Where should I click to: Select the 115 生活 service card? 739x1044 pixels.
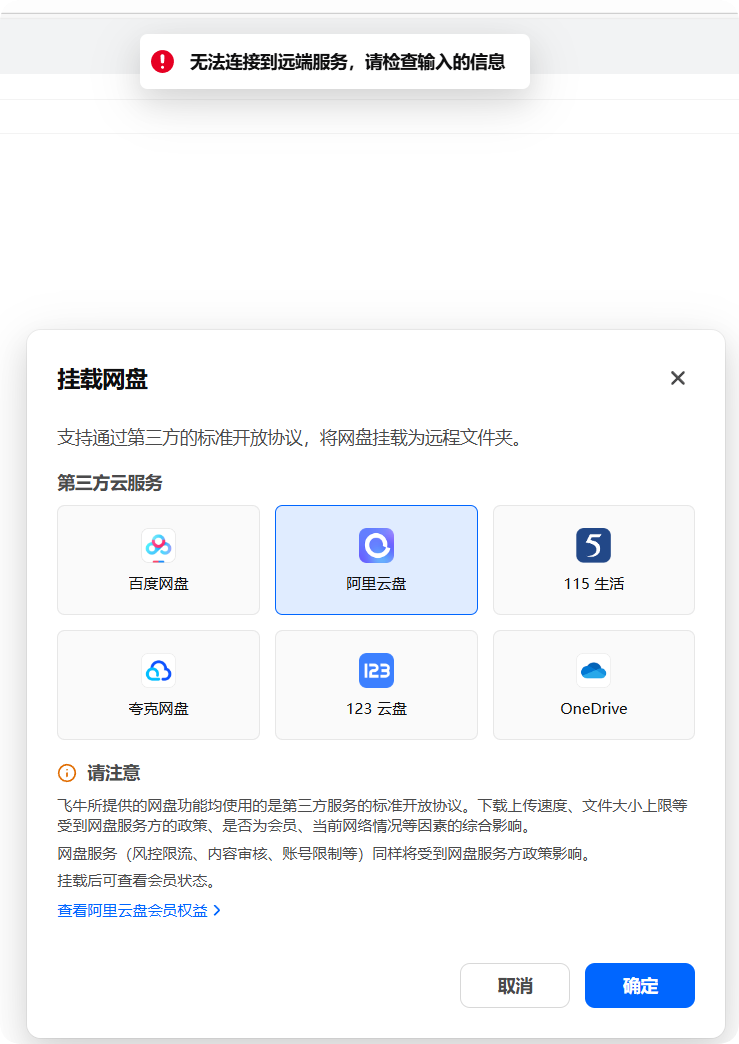click(593, 560)
